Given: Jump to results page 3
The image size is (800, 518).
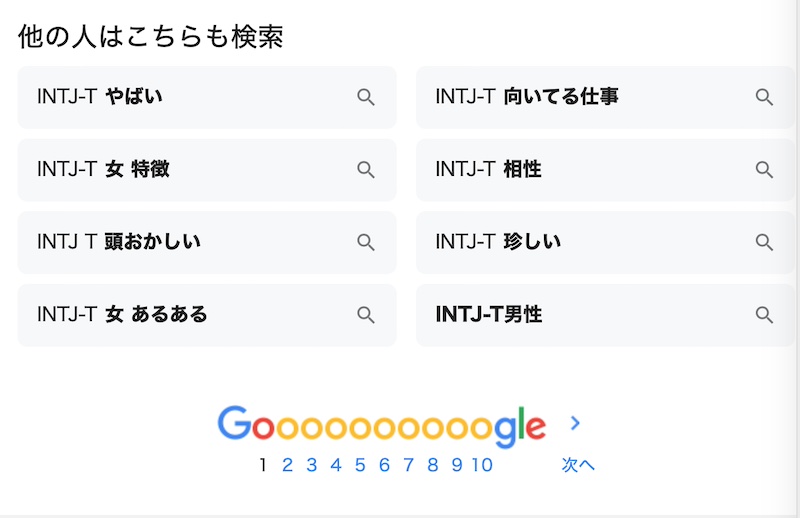Looking at the screenshot, I should 311,464.
